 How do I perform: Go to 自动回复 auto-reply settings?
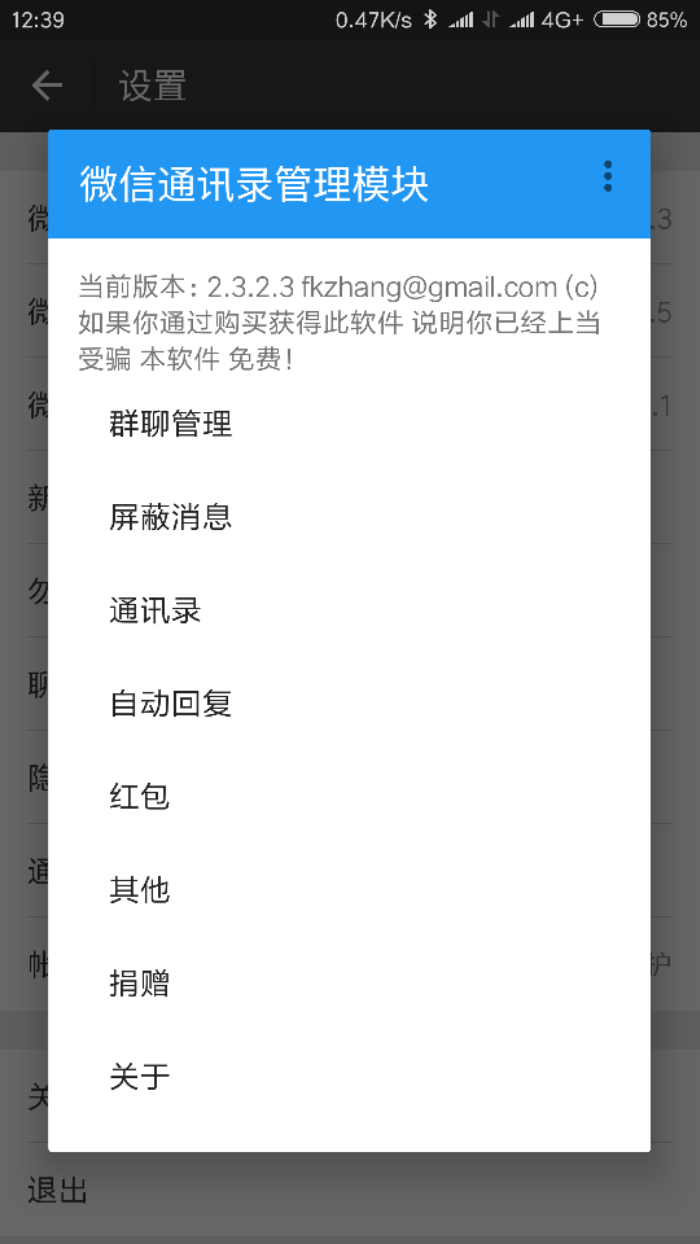click(x=349, y=703)
